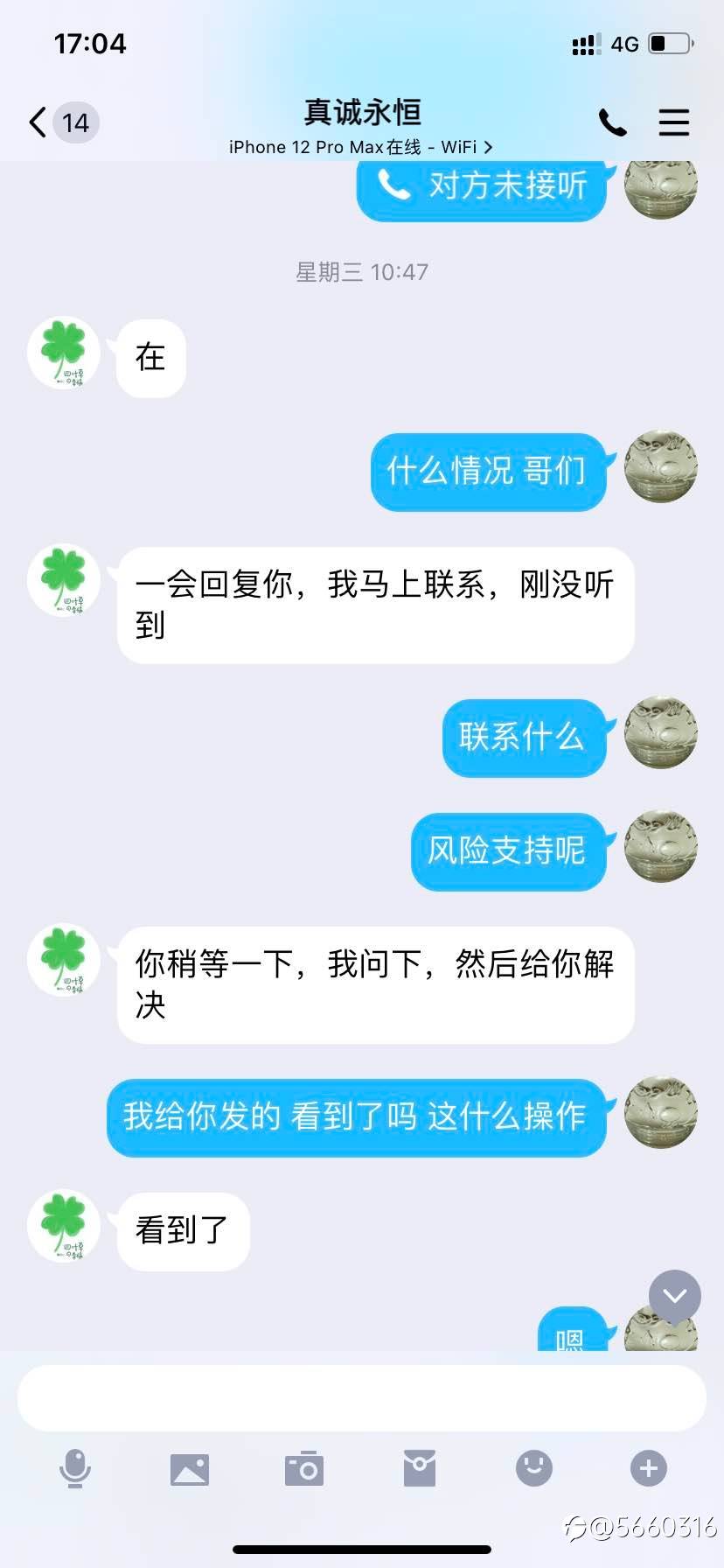Open the chat settings menu
The image size is (724, 1568).
(x=673, y=122)
